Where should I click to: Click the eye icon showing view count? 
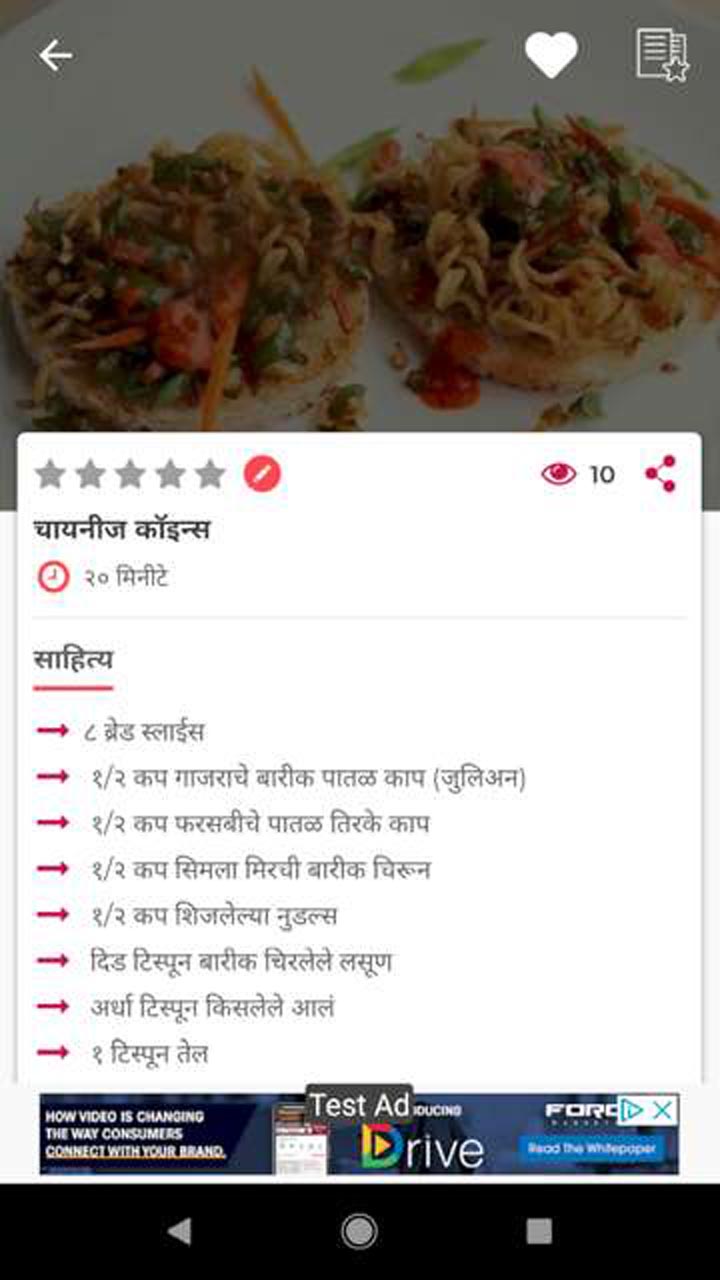click(559, 475)
